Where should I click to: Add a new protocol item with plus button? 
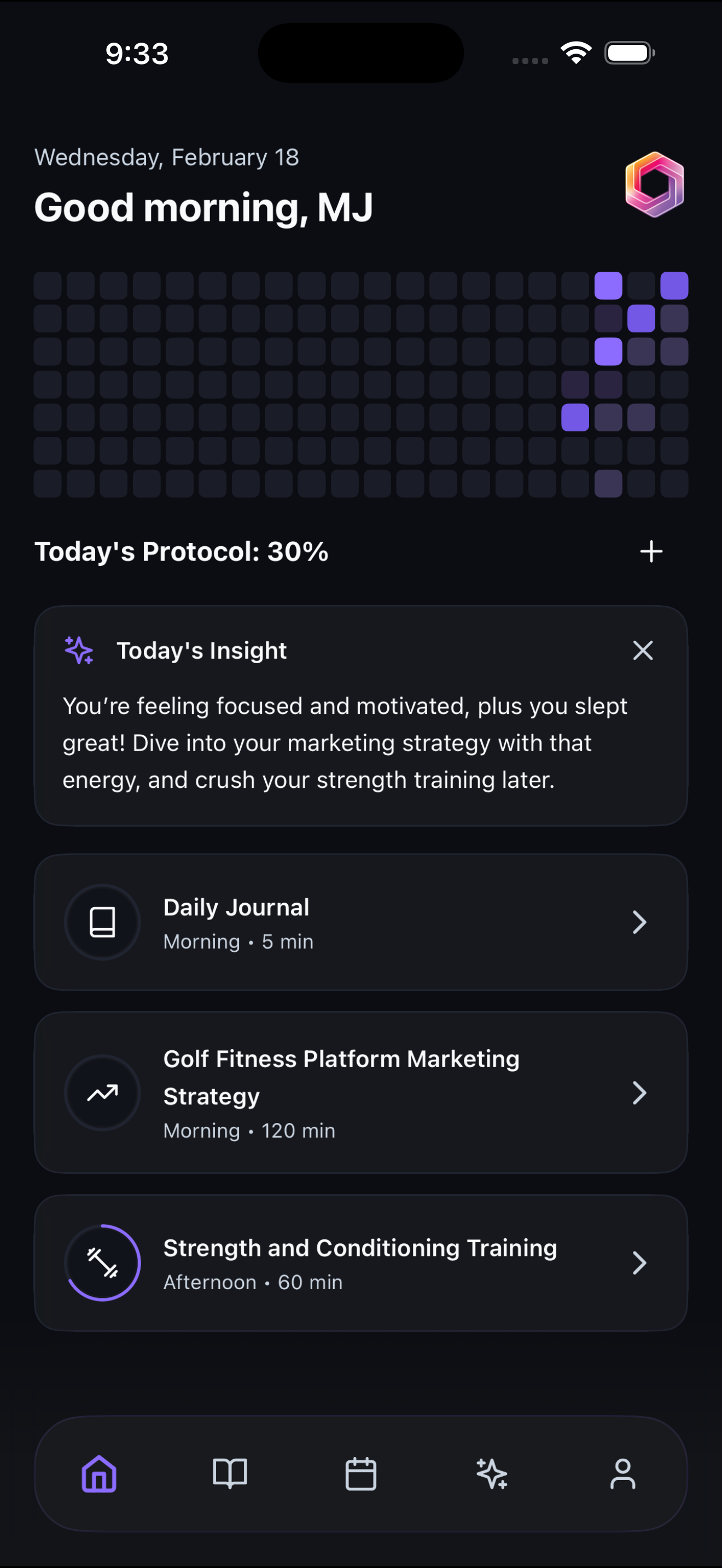[x=650, y=552]
